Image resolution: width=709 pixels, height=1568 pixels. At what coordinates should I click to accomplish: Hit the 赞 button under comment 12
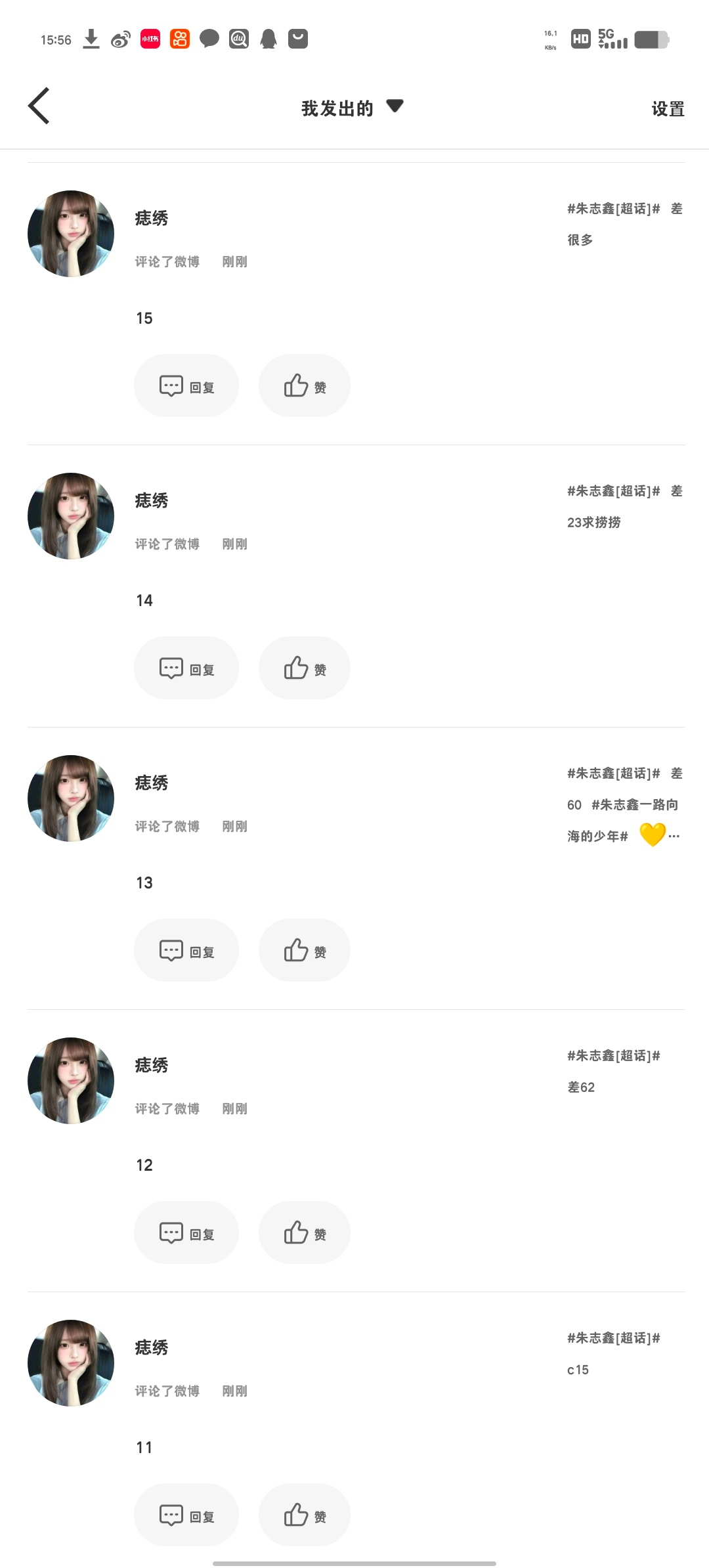pyautogui.click(x=305, y=1232)
